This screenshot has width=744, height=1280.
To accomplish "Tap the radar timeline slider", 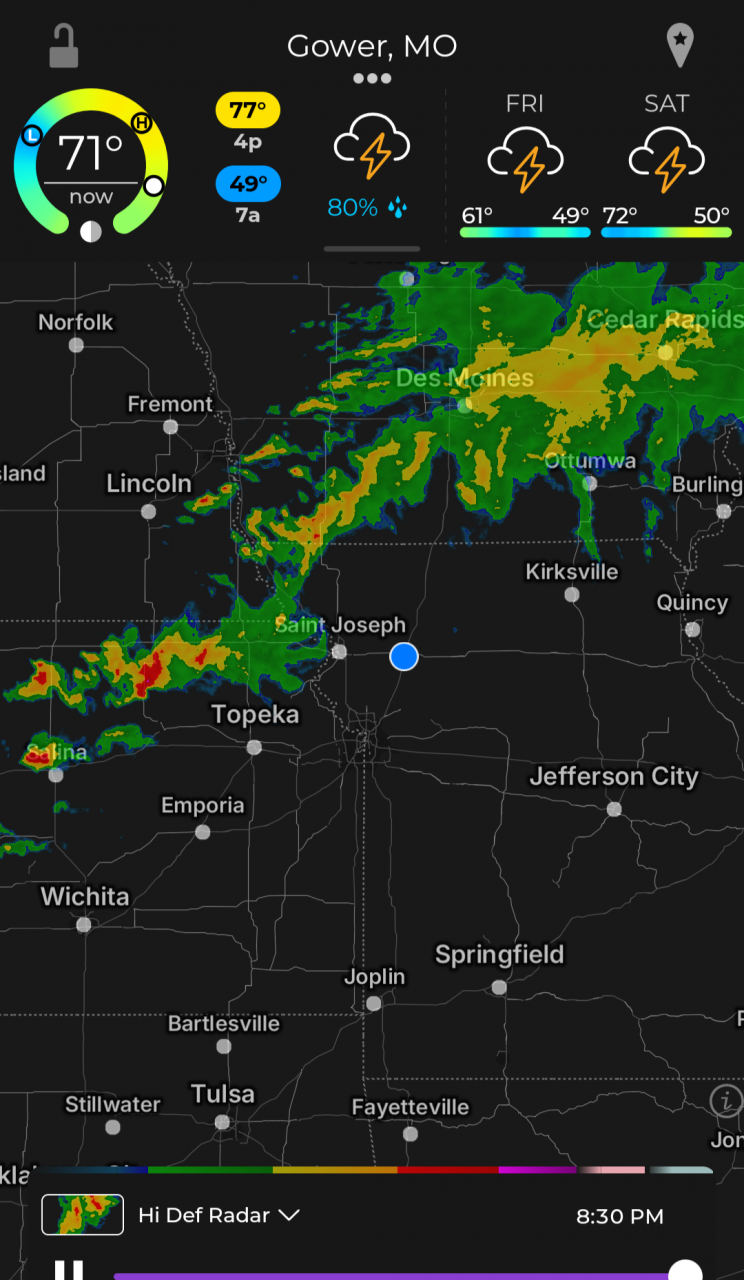I will [400, 1275].
